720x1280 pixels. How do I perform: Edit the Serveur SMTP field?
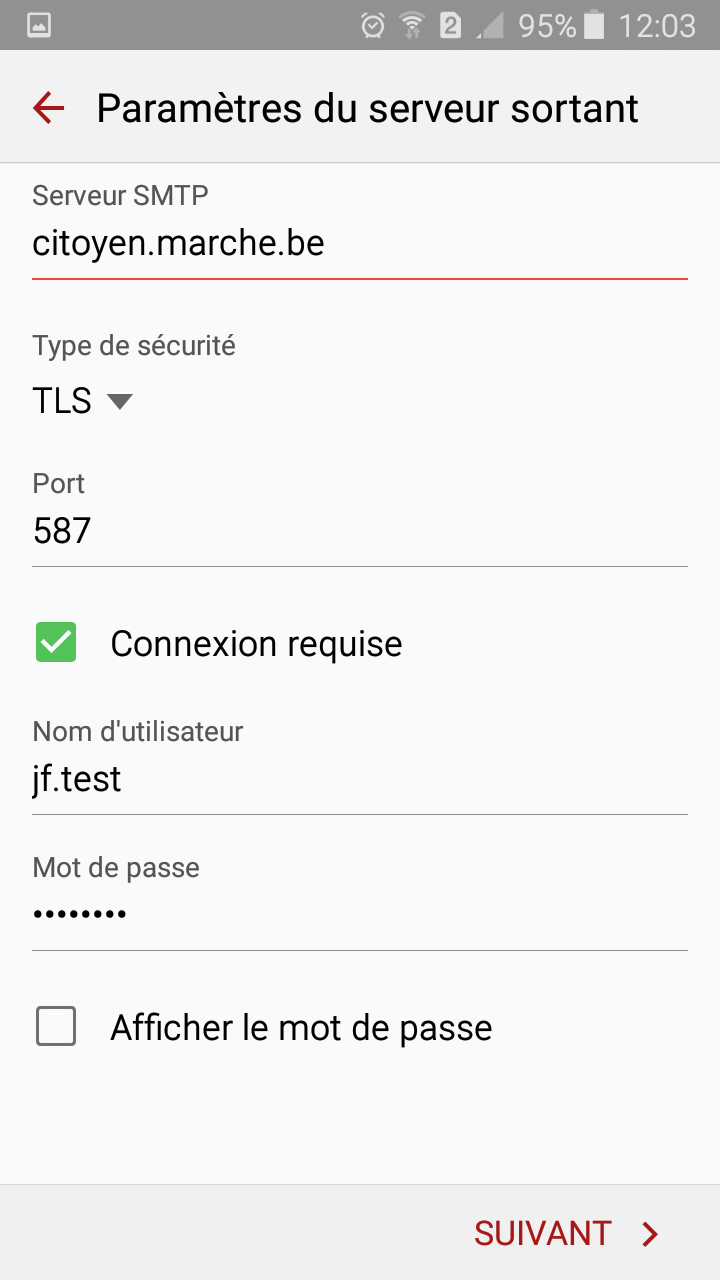(x=360, y=245)
